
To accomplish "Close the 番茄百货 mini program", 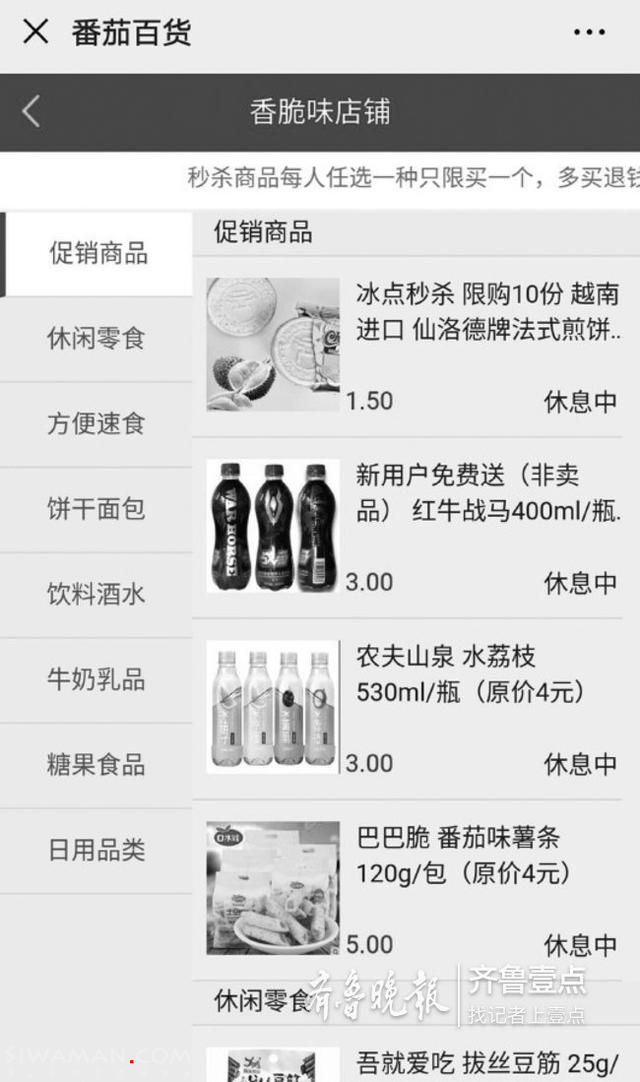I will (35, 32).
